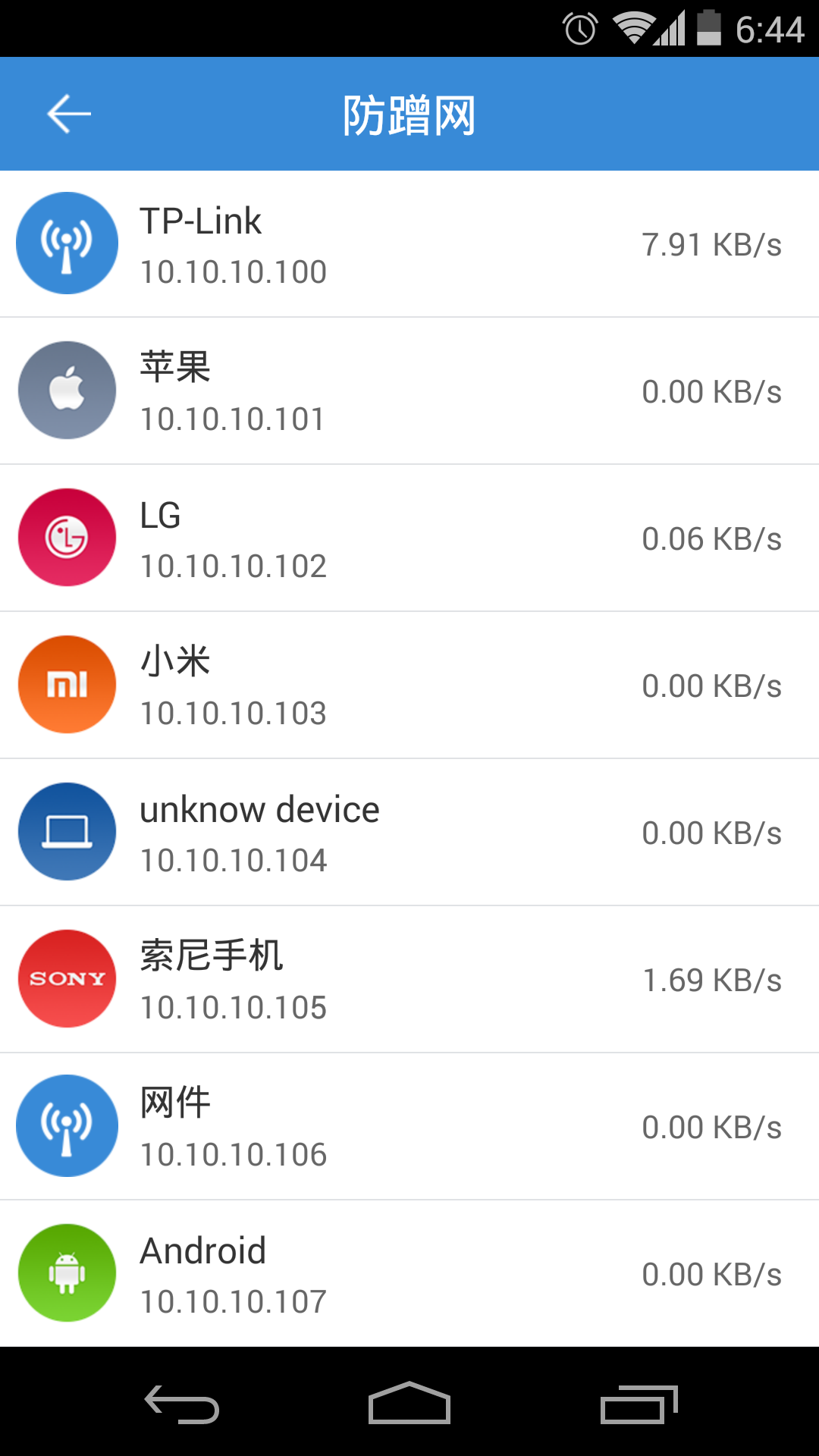Select the 苹果 device row
The height and width of the screenshot is (1456, 819).
click(409, 391)
